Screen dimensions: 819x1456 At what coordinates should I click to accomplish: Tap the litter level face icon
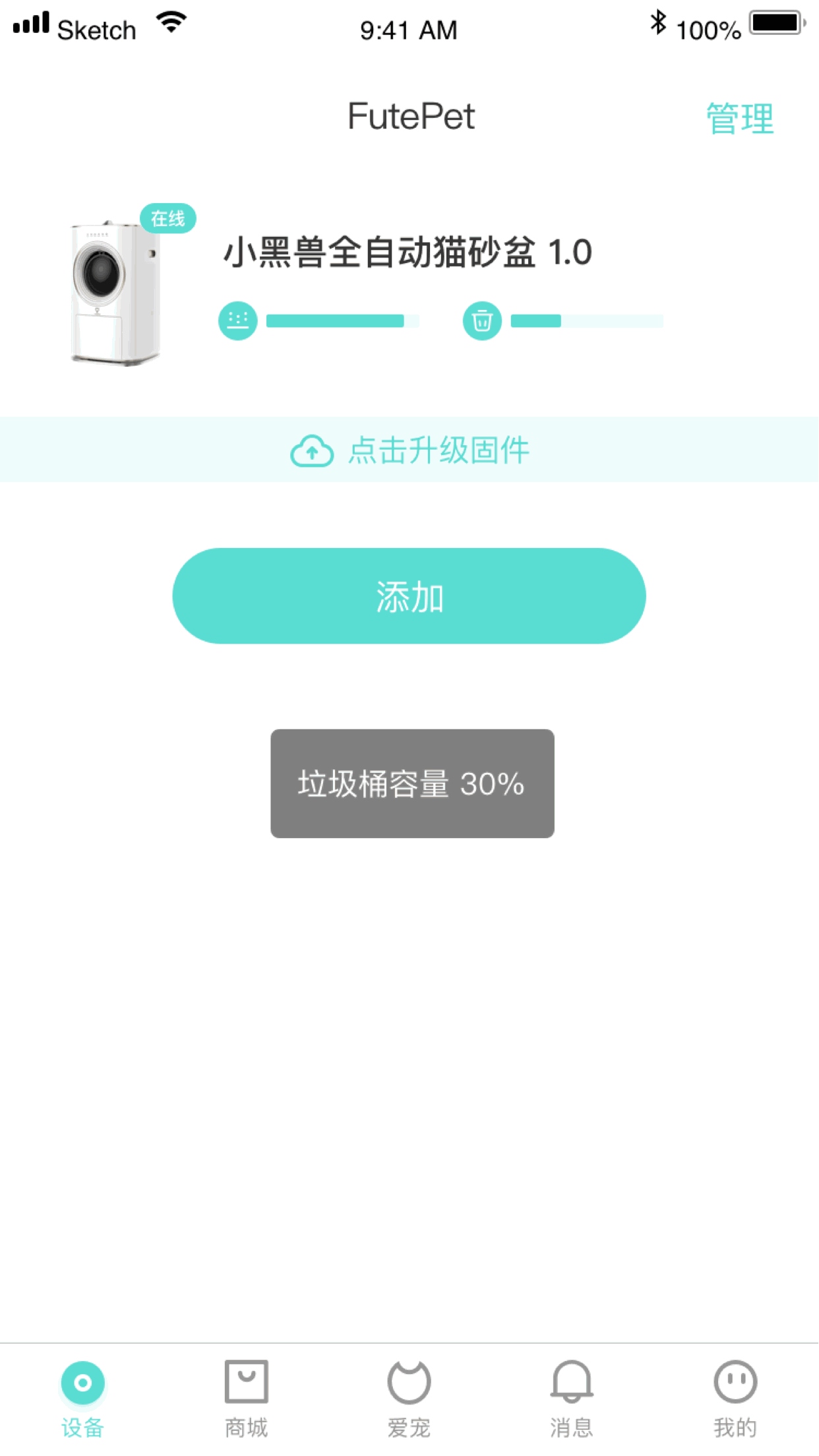237,321
